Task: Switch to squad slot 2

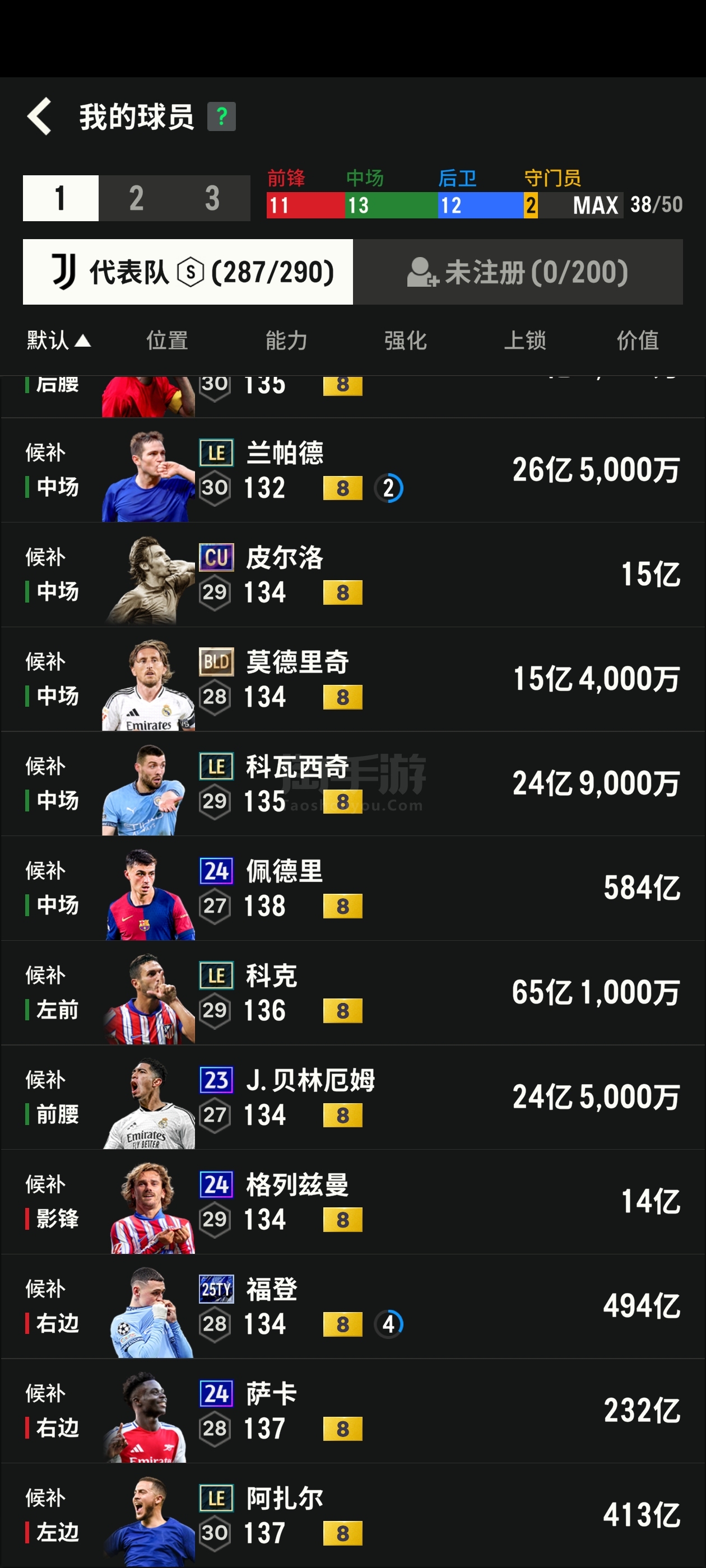Action: pyautogui.click(x=137, y=198)
